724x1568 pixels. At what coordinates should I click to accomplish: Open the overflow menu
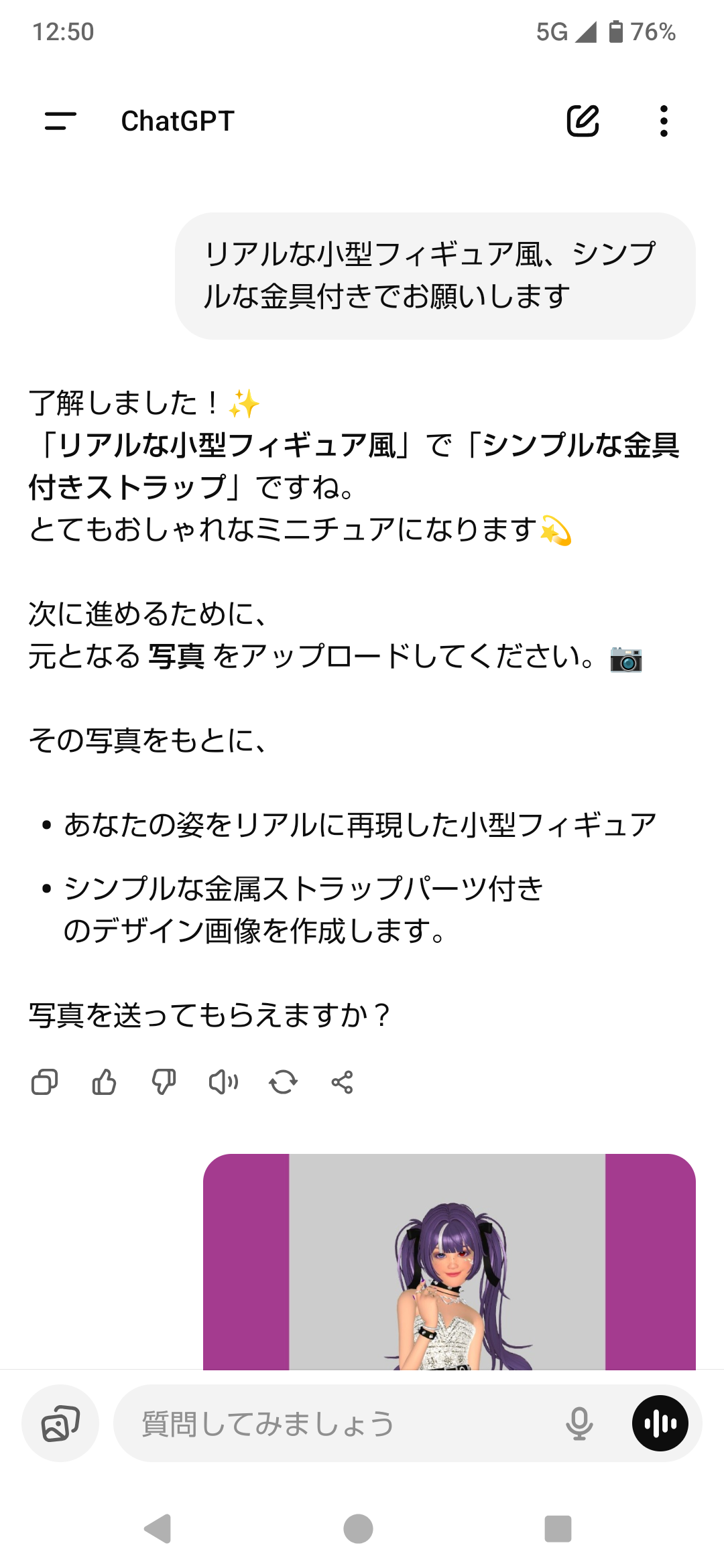click(664, 121)
